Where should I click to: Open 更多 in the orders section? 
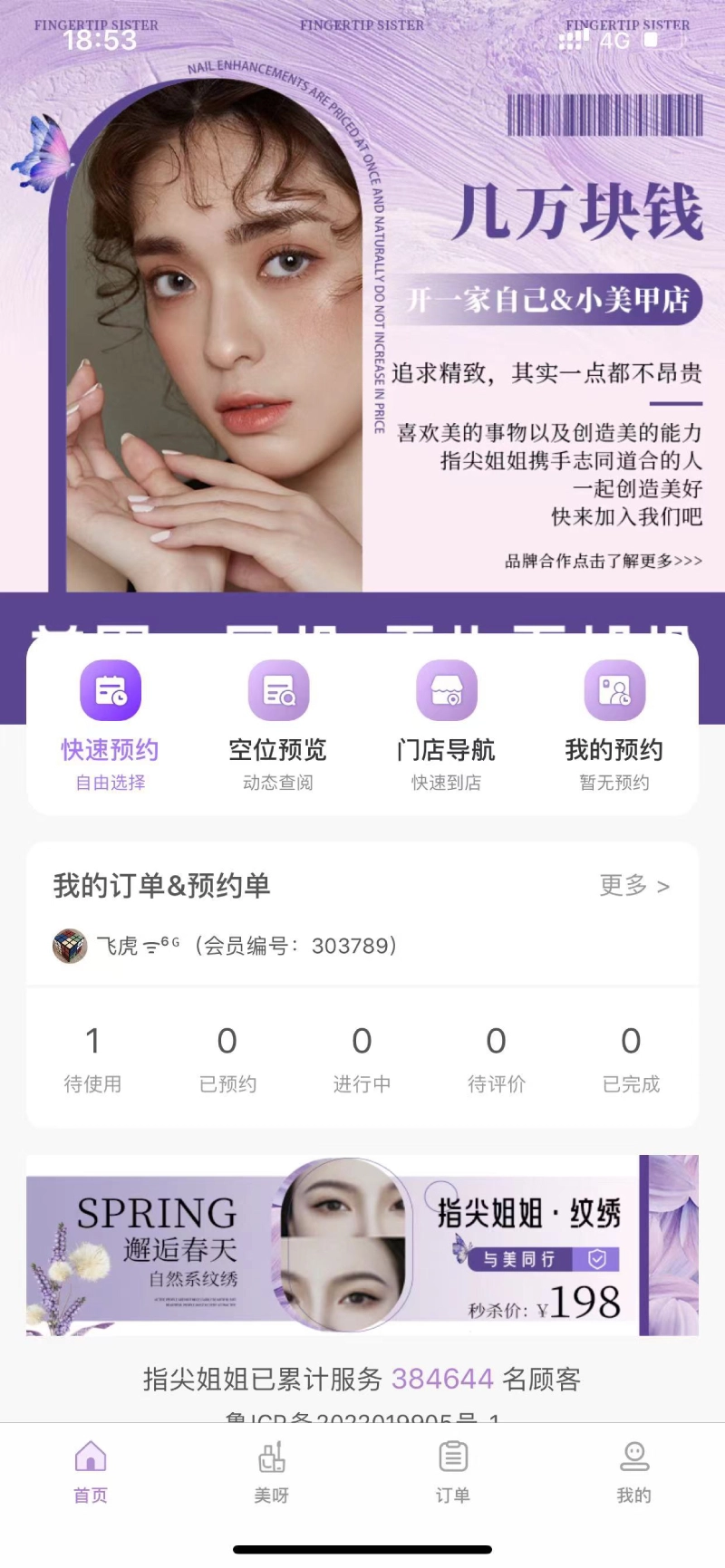click(x=635, y=887)
